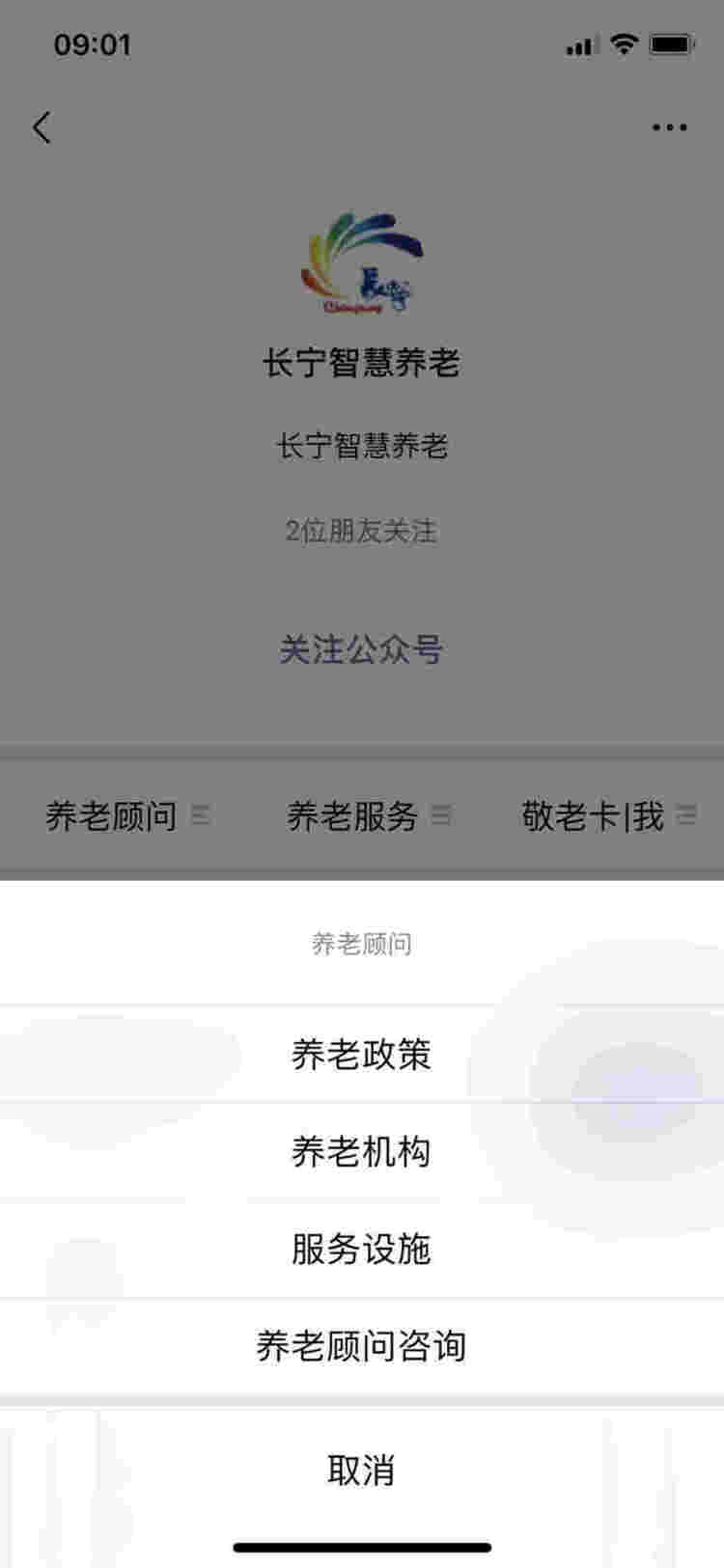
Task: Open 养老机构 option
Action: tap(361, 1151)
